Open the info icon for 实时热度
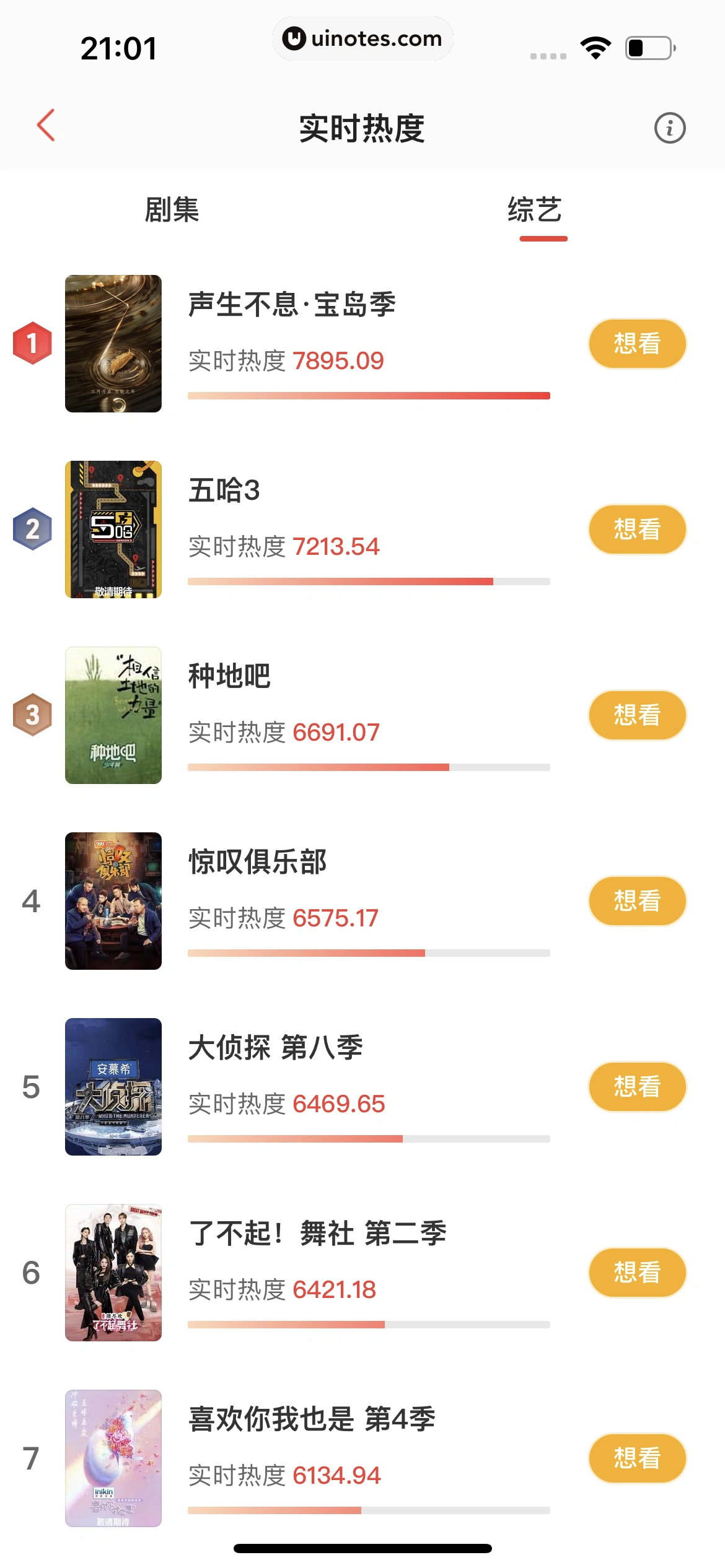725x1568 pixels. point(669,128)
